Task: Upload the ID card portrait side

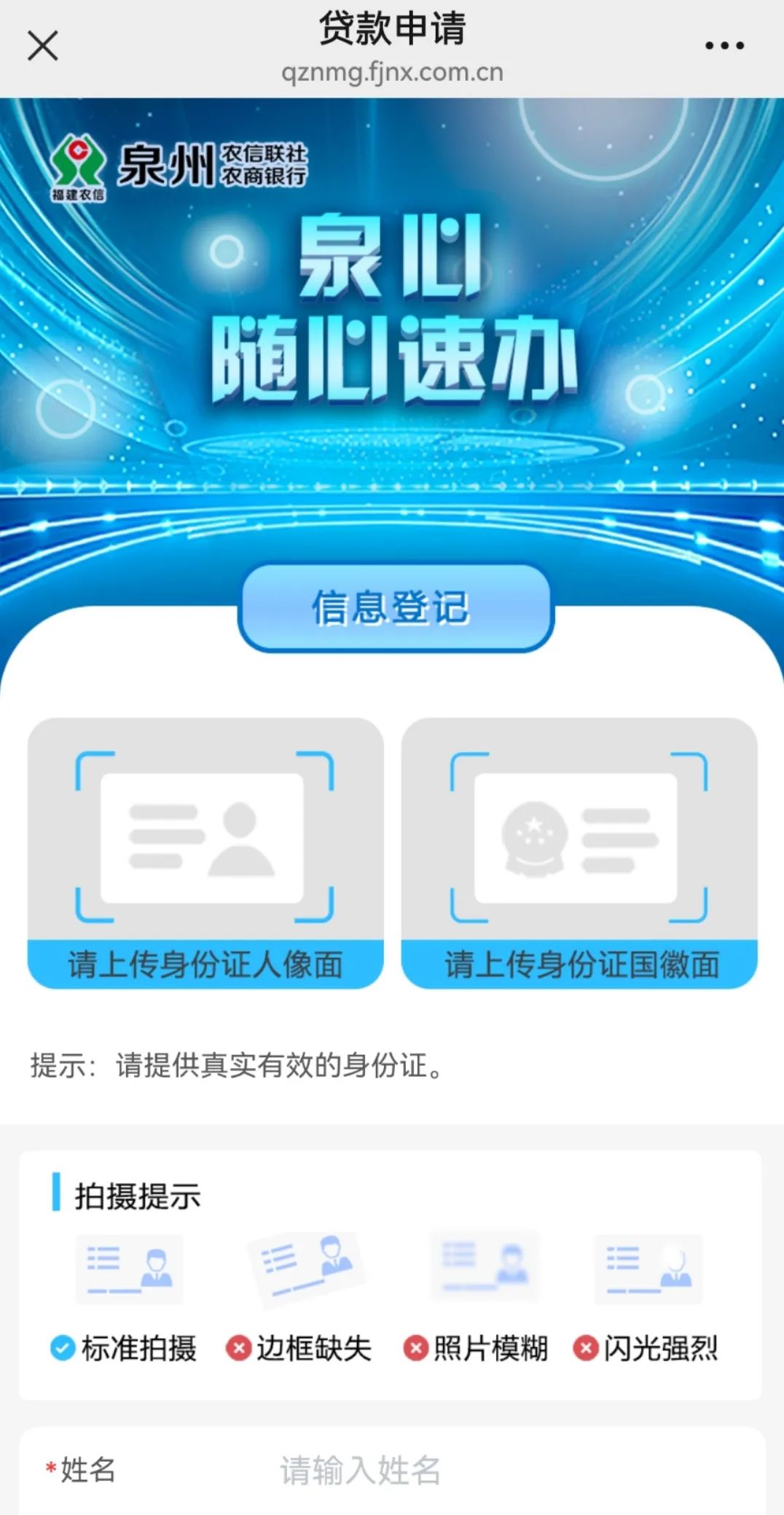Action: pos(205,852)
